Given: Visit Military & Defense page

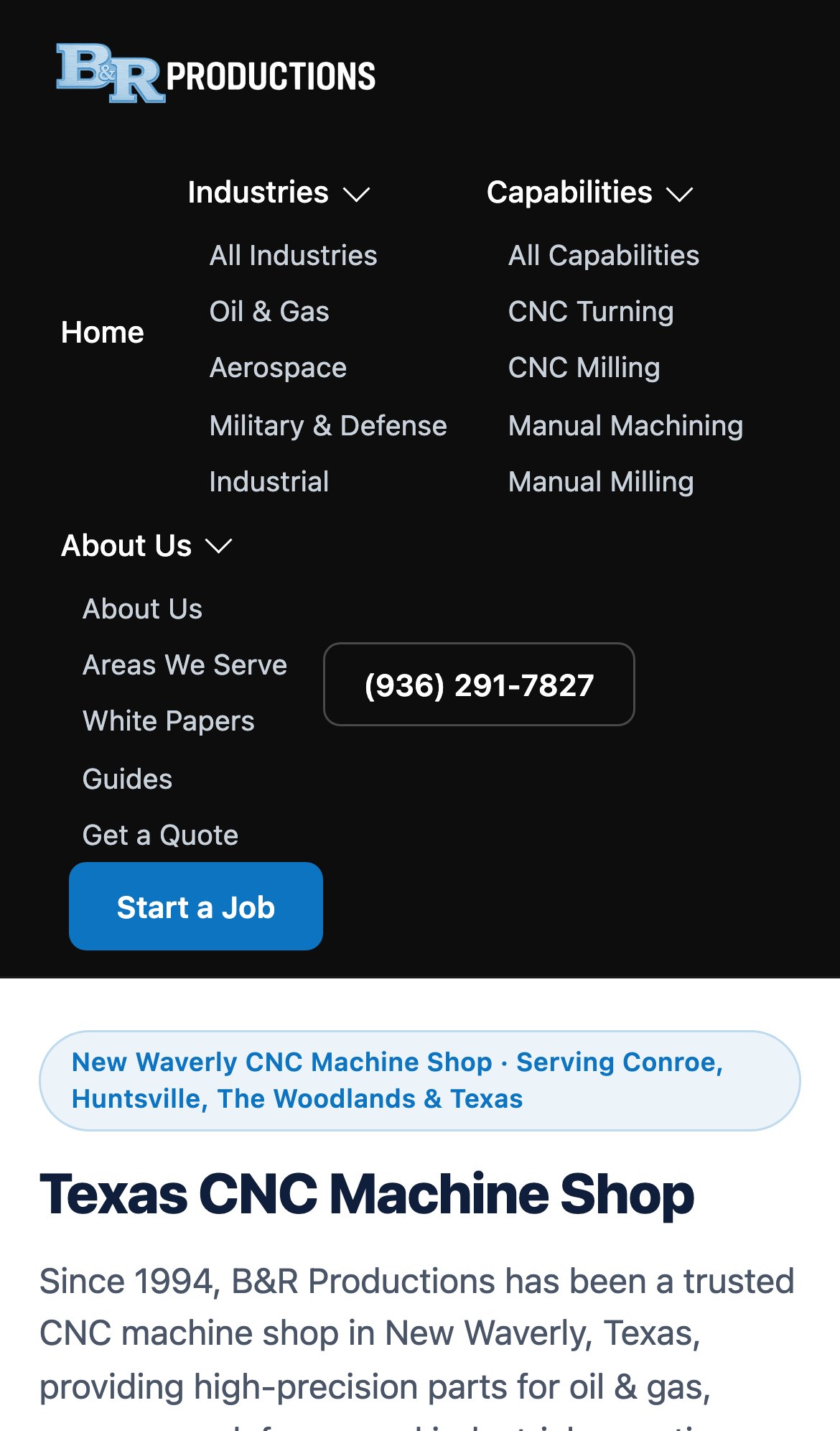Looking at the screenshot, I should [x=328, y=425].
